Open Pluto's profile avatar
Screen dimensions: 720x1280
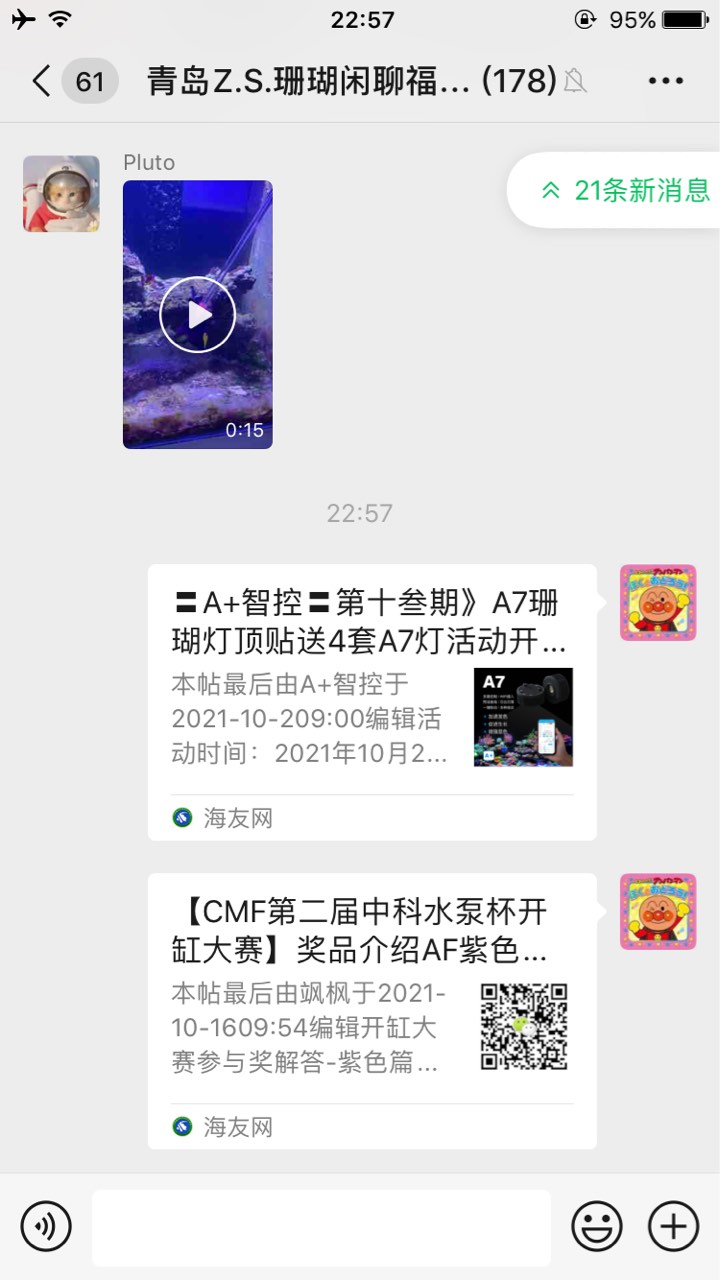pyautogui.click(x=61, y=194)
